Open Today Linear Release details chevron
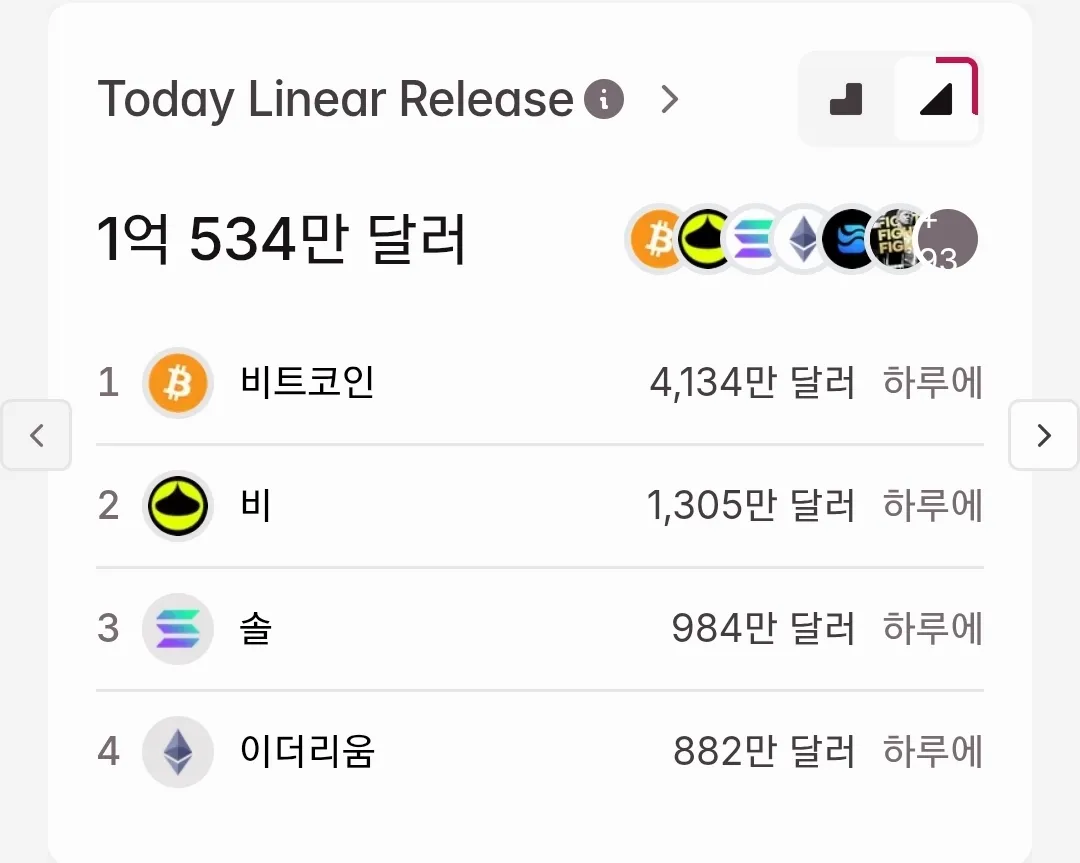1080x863 pixels. click(x=670, y=100)
